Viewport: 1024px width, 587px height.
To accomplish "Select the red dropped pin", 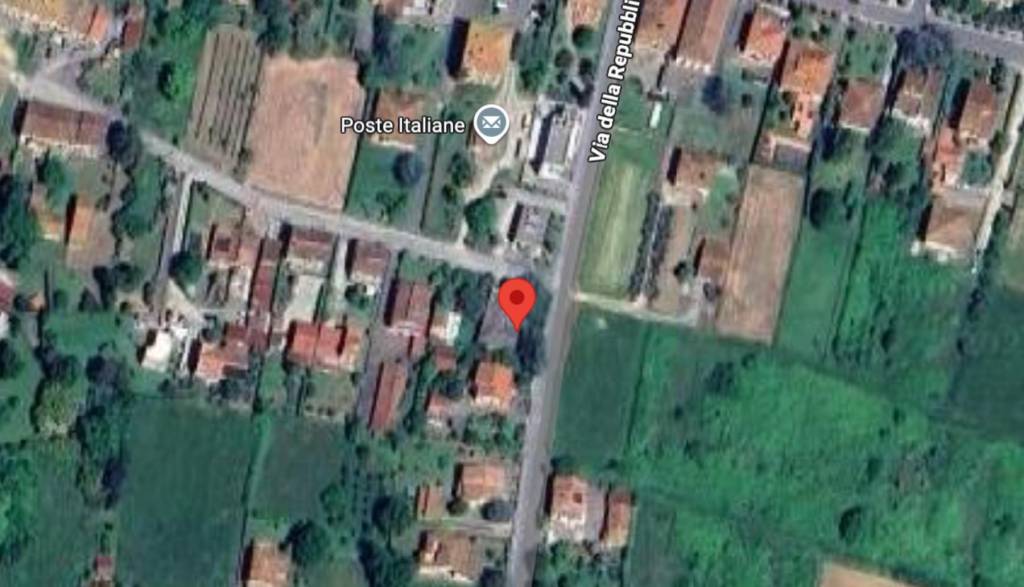I will pos(517,300).
